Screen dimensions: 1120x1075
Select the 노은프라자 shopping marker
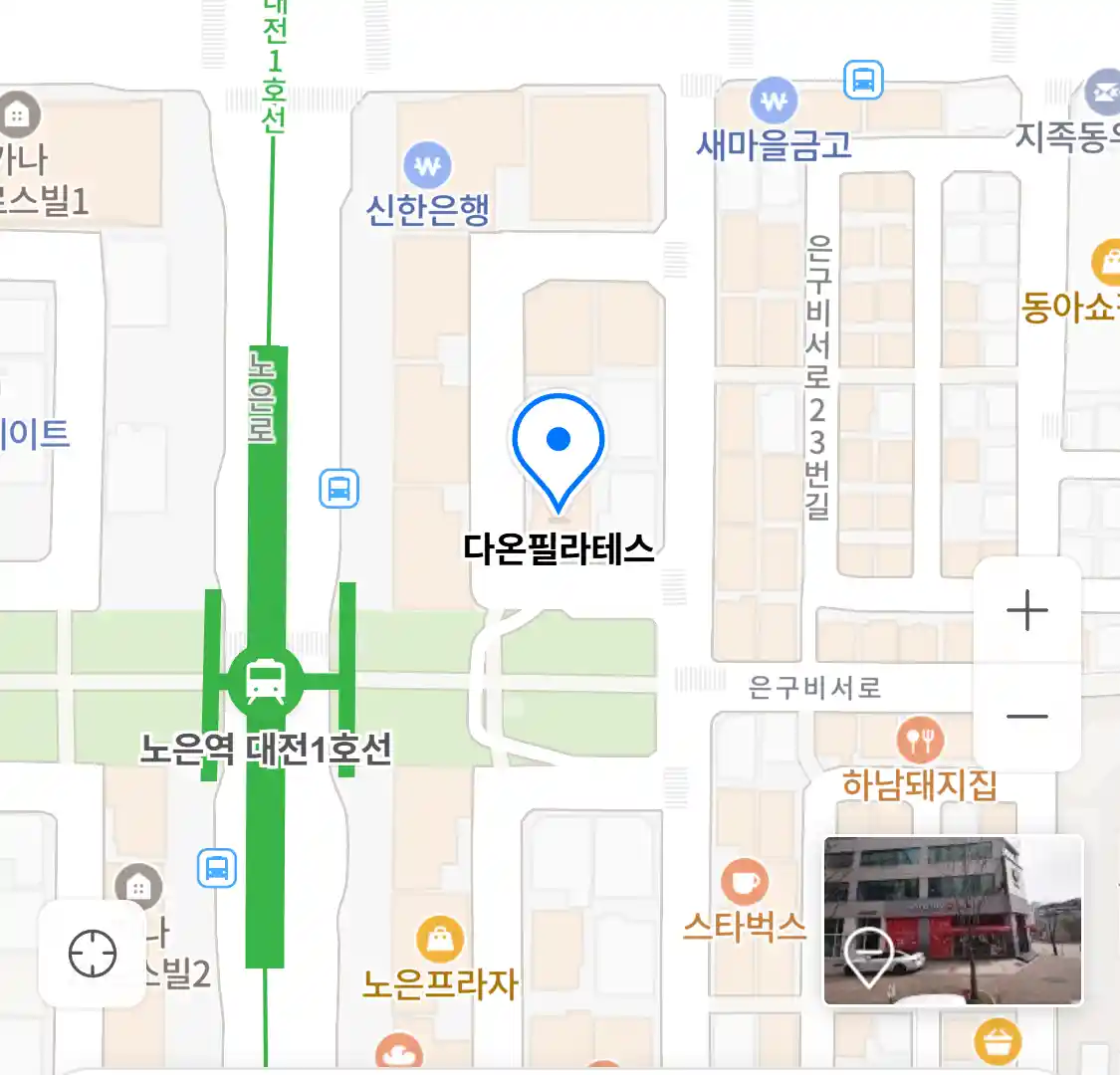coord(439,940)
